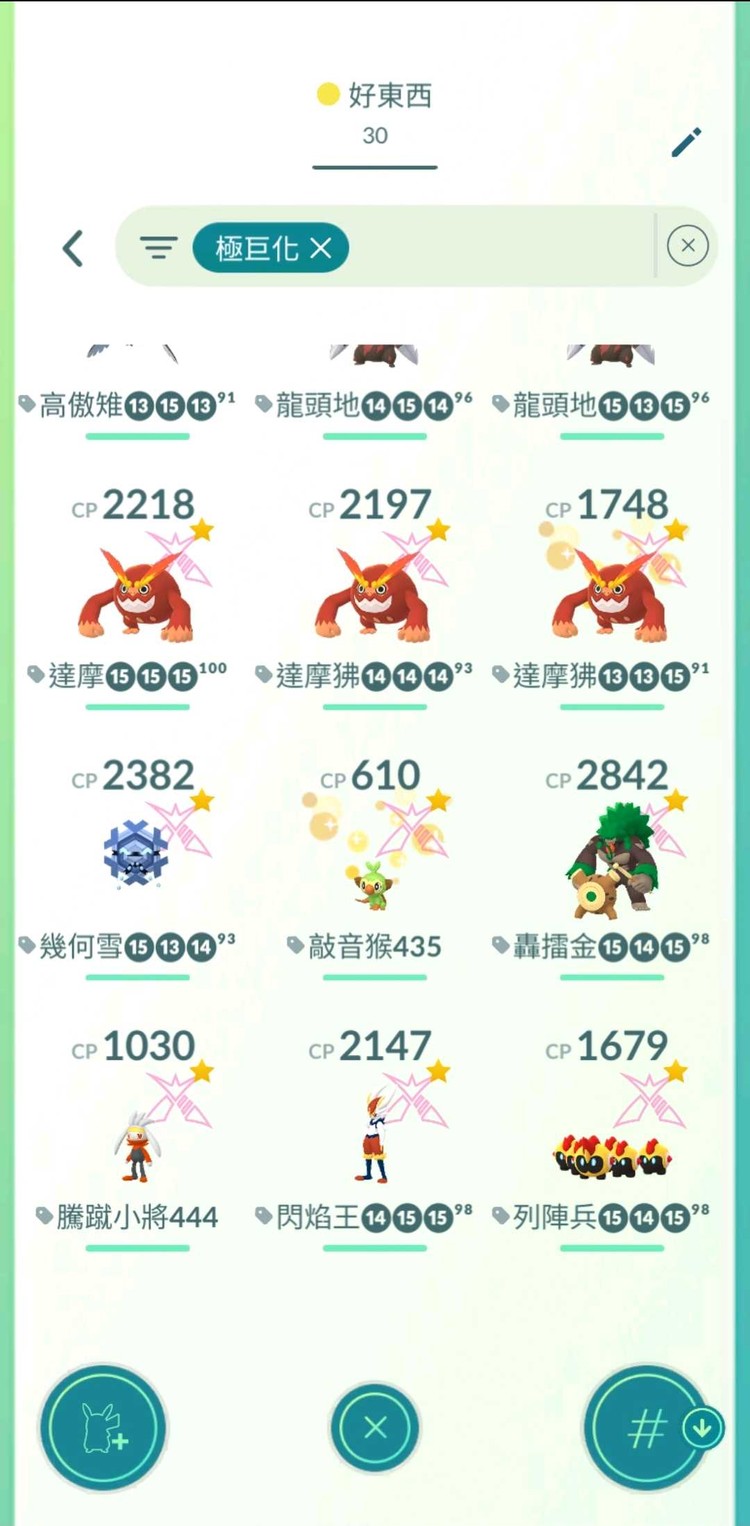The height and width of the screenshot is (1526, 750).
Task: Clear the search field with X
Action: (687, 246)
